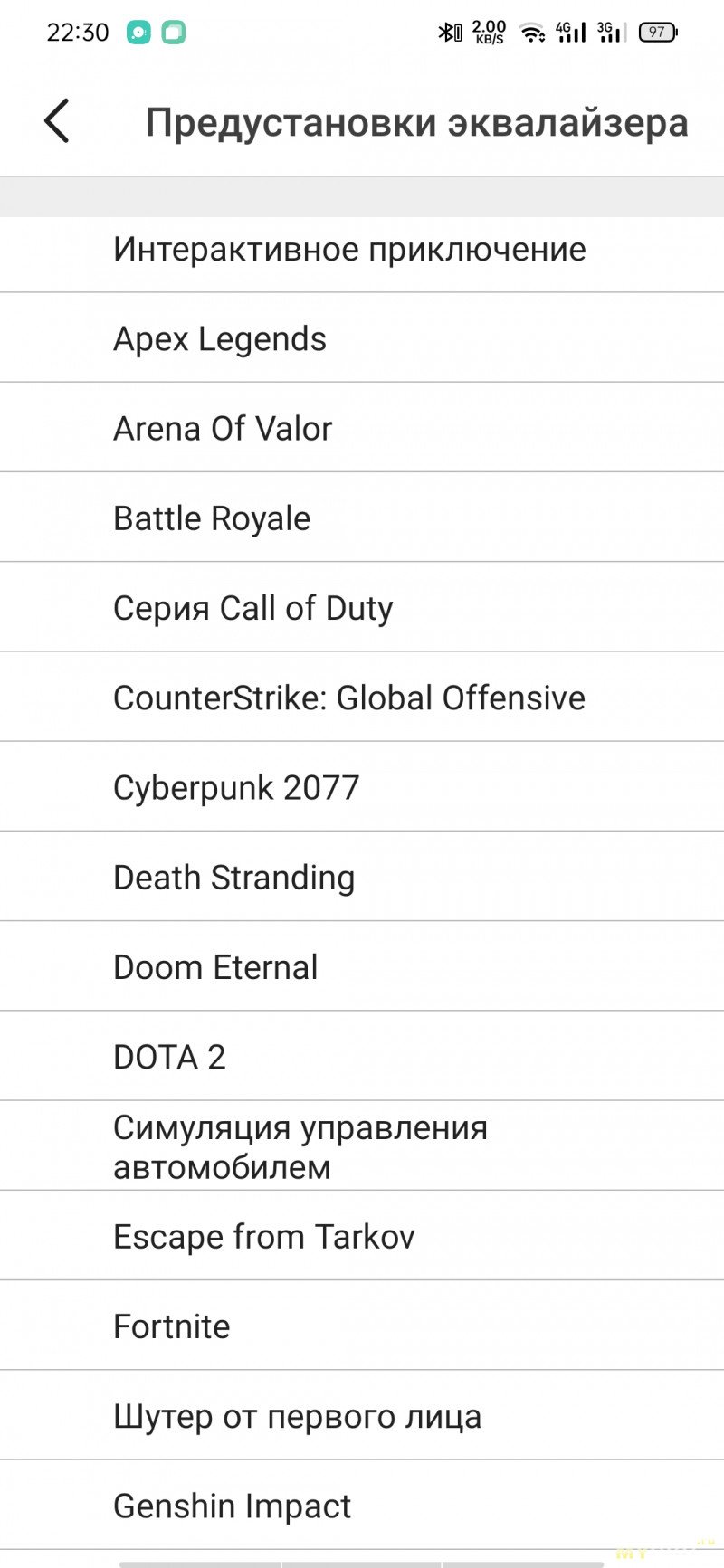
Task: Select the Шутер от первого лица preset
Action: point(297,1416)
